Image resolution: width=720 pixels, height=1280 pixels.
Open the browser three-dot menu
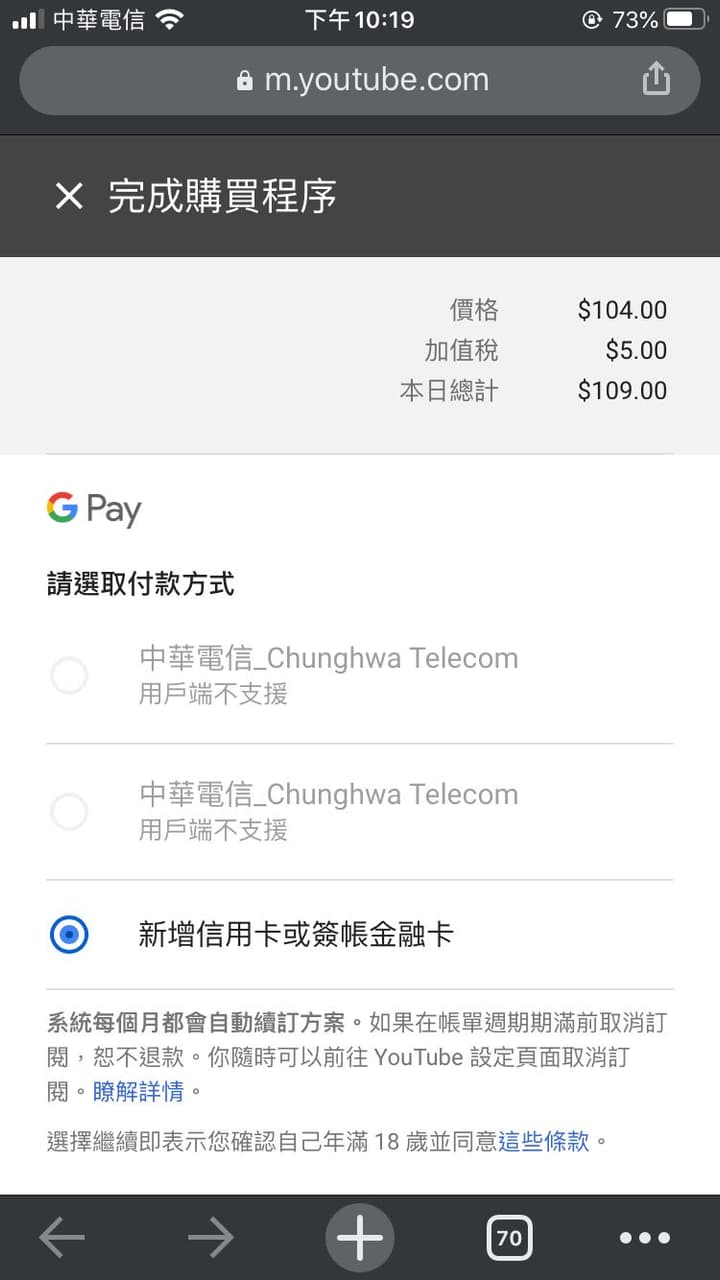point(645,1238)
